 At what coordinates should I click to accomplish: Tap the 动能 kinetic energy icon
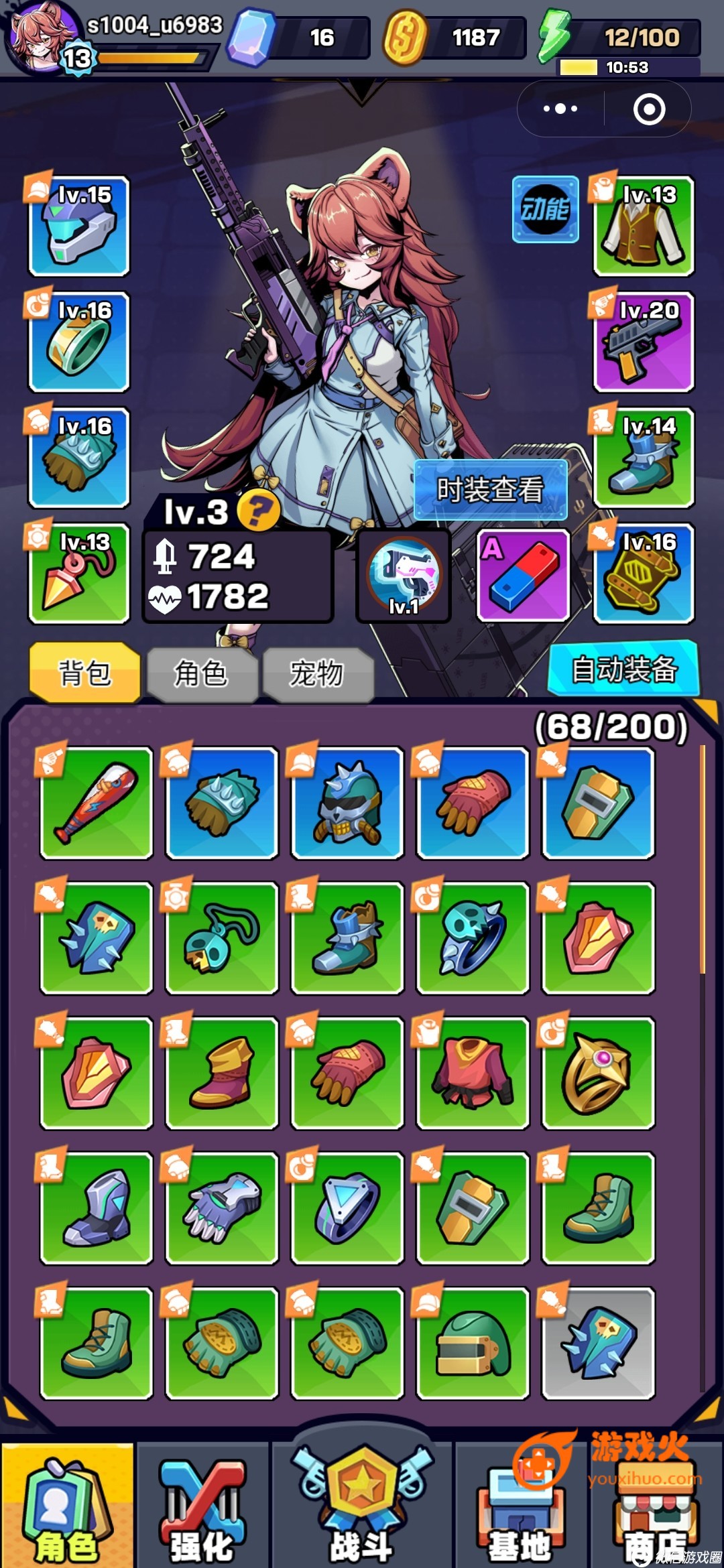coord(545,209)
